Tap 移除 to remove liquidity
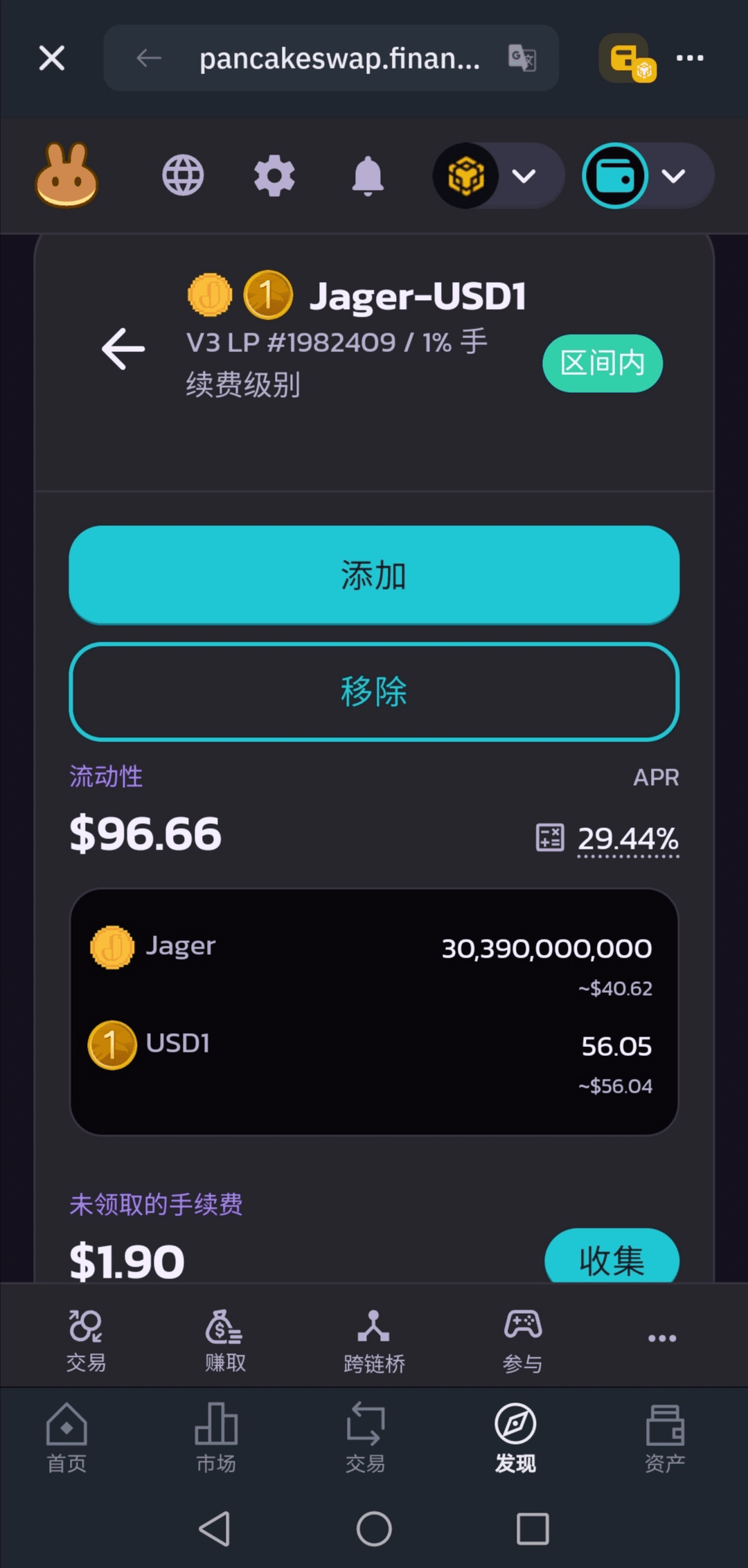Image resolution: width=748 pixels, height=1568 pixels. [374, 691]
